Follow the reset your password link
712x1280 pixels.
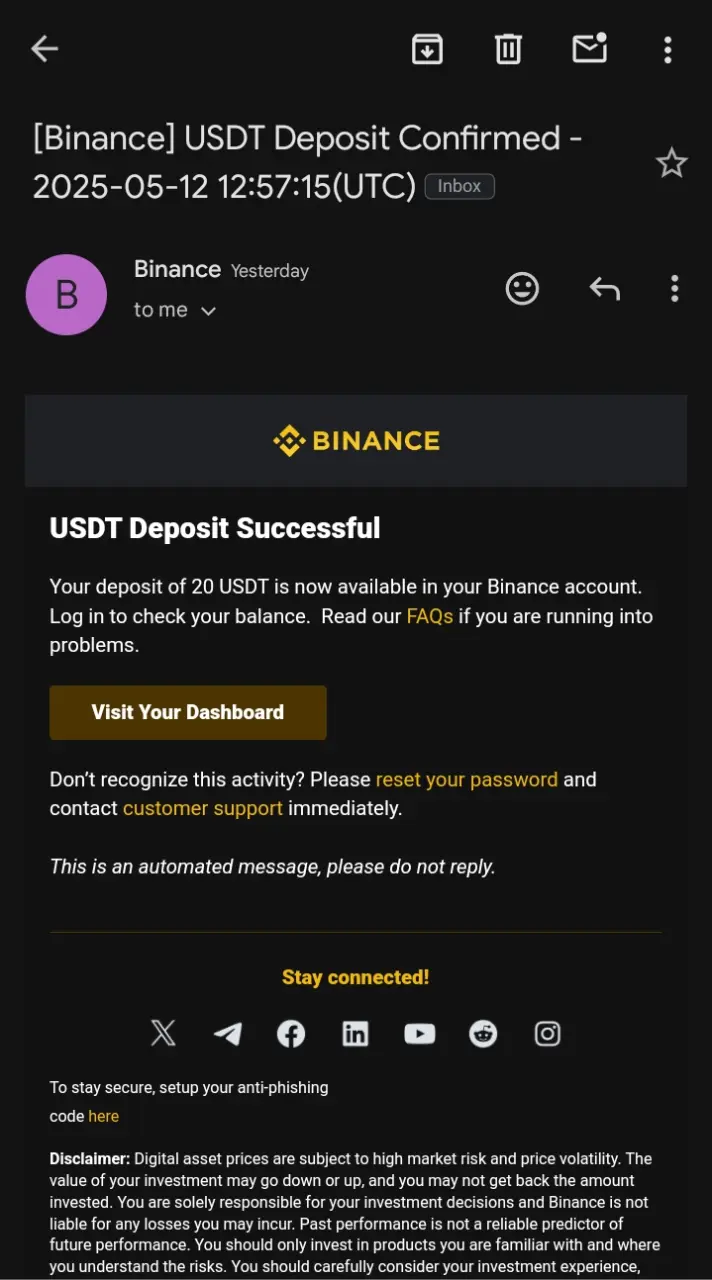467,779
